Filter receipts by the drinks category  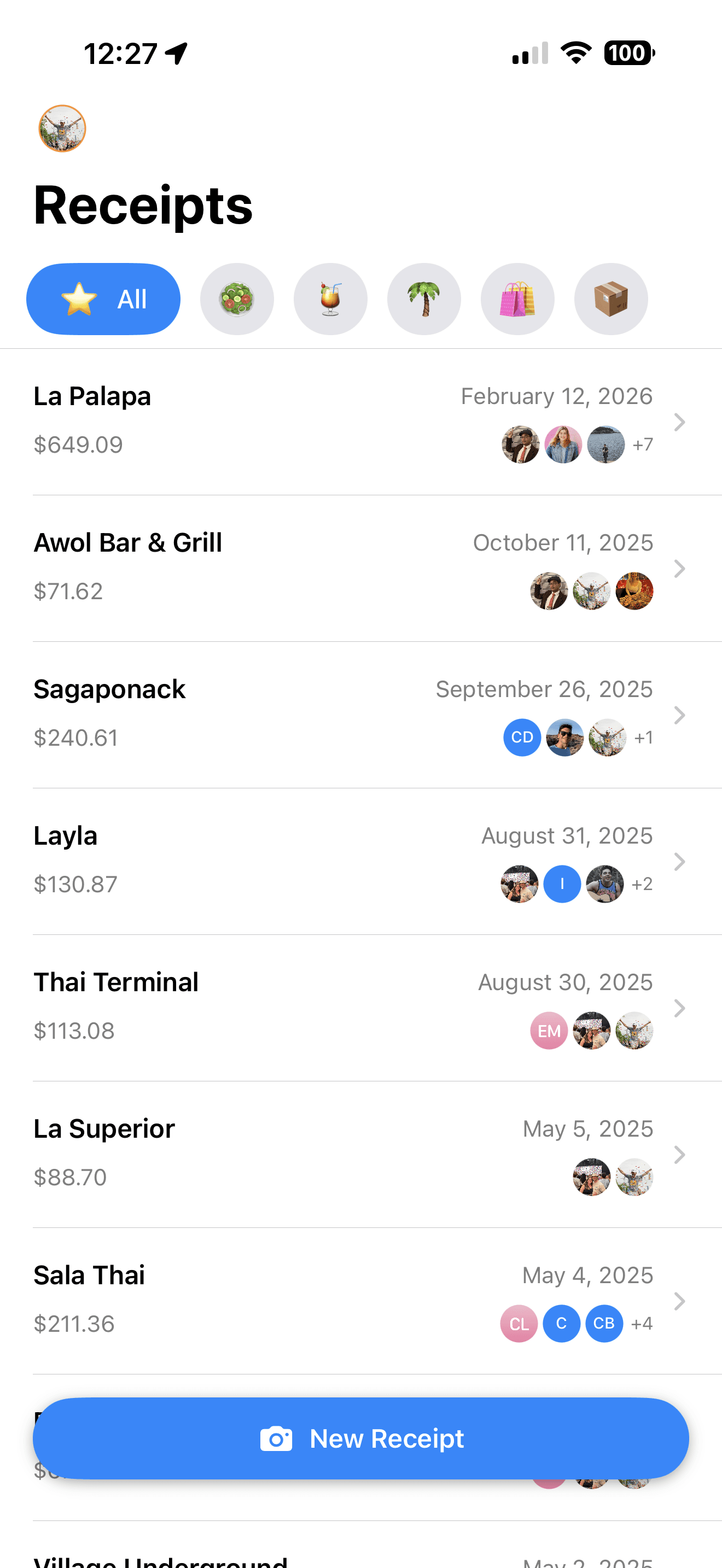click(330, 299)
